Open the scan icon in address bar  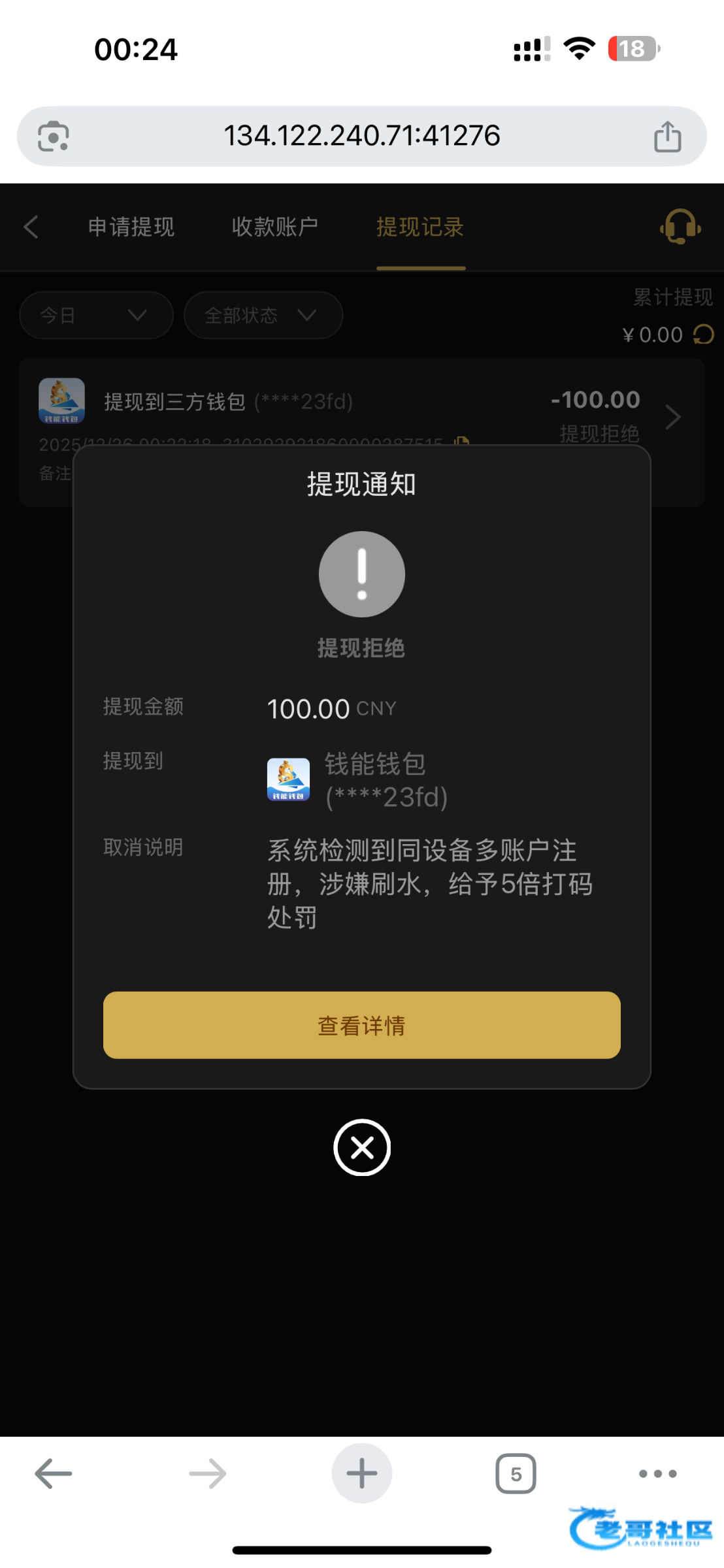coord(54,137)
